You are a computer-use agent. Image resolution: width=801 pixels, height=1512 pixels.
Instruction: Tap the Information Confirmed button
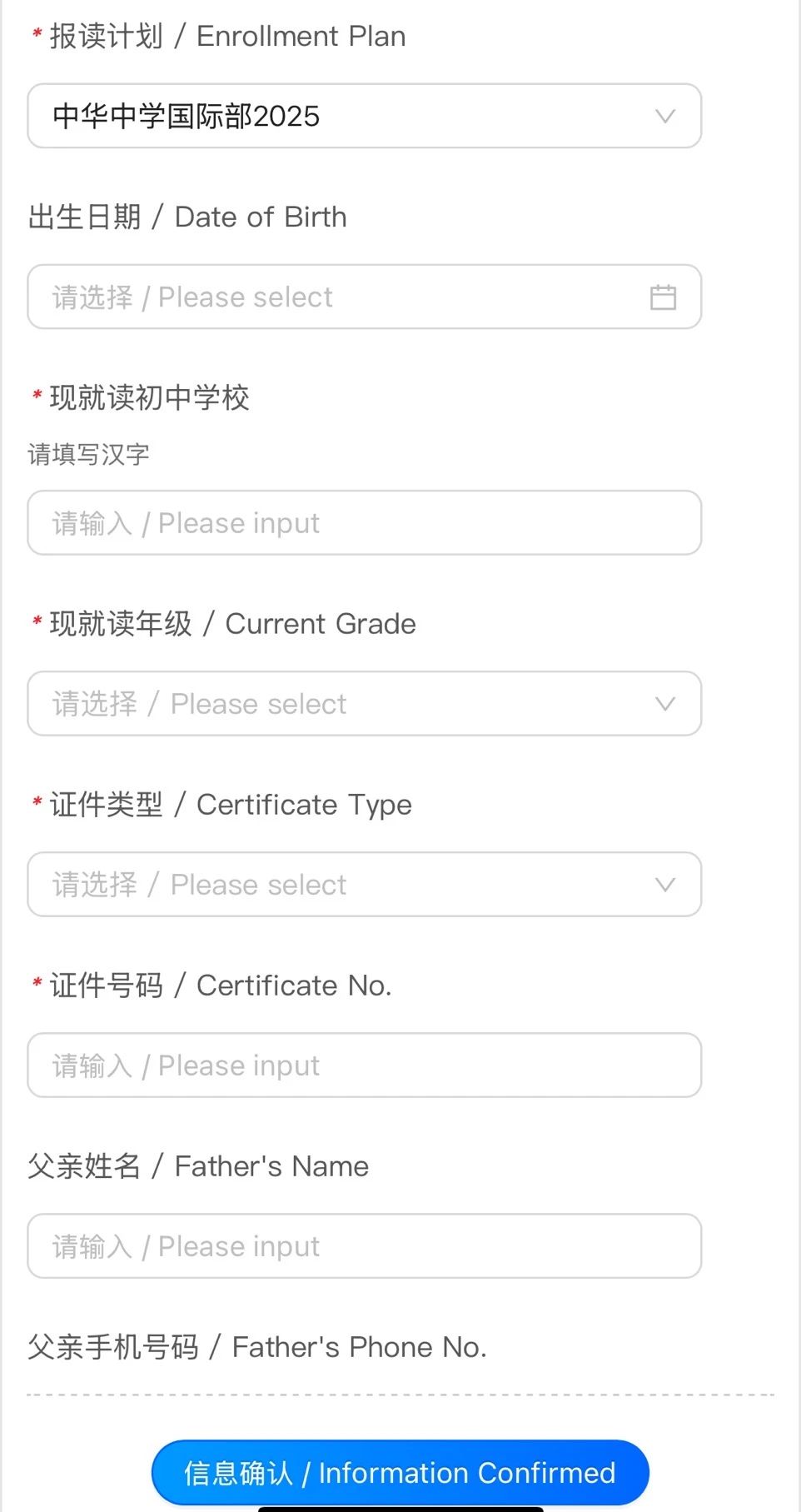(400, 1472)
